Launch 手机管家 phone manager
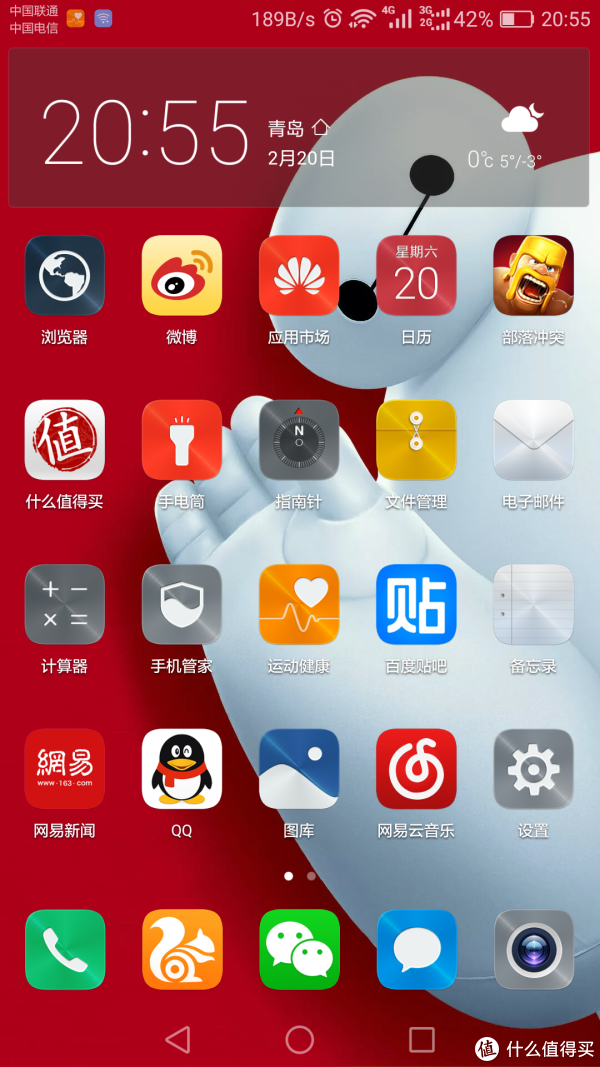600x1067 pixels. point(182,604)
